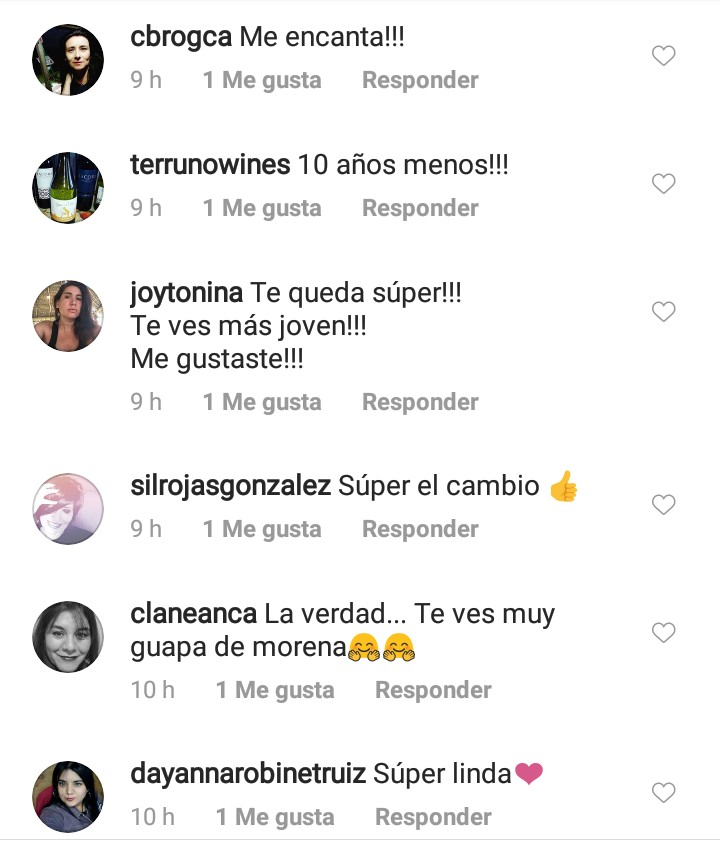Viewport: 720px width, 855px height.
Task: Reply to joytonina's comment
Action: (420, 402)
